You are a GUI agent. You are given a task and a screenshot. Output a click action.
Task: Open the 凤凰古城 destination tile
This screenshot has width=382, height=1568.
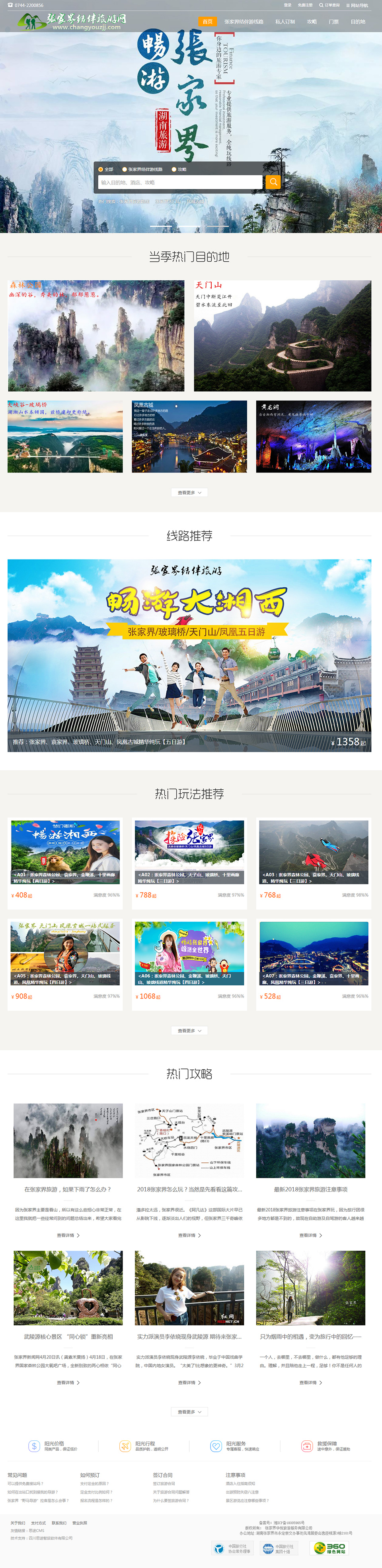(x=189, y=436)
